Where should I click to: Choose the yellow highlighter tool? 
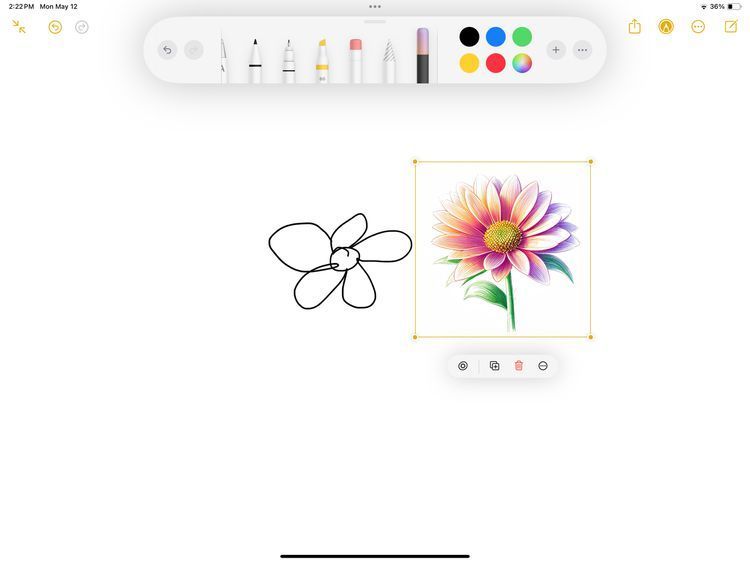322,62
